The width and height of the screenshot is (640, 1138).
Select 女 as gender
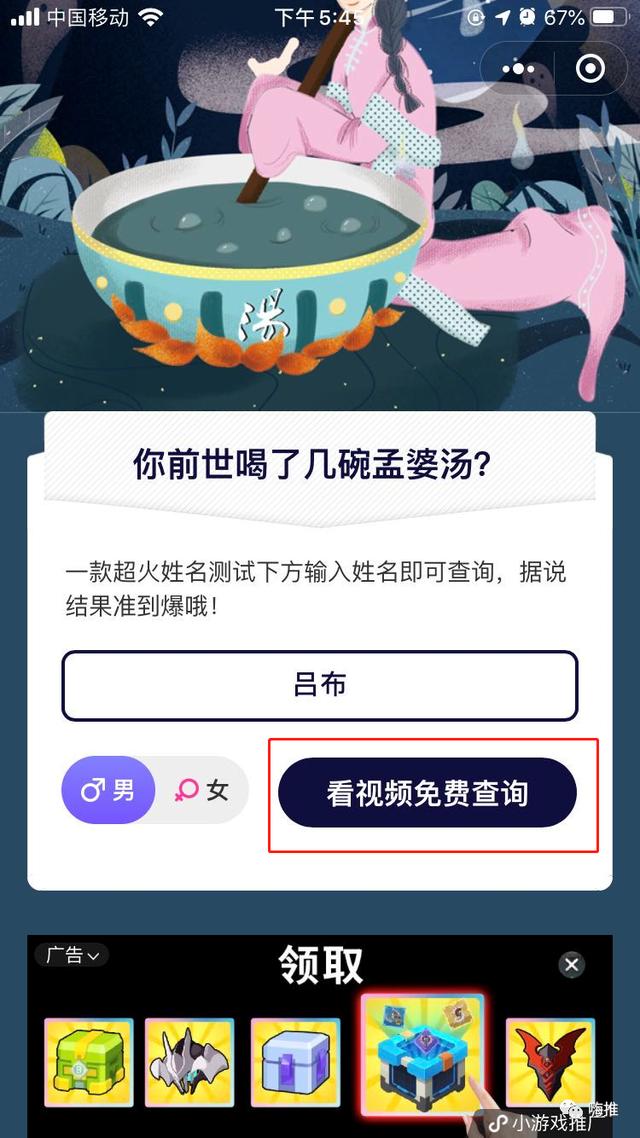point(202,790)
